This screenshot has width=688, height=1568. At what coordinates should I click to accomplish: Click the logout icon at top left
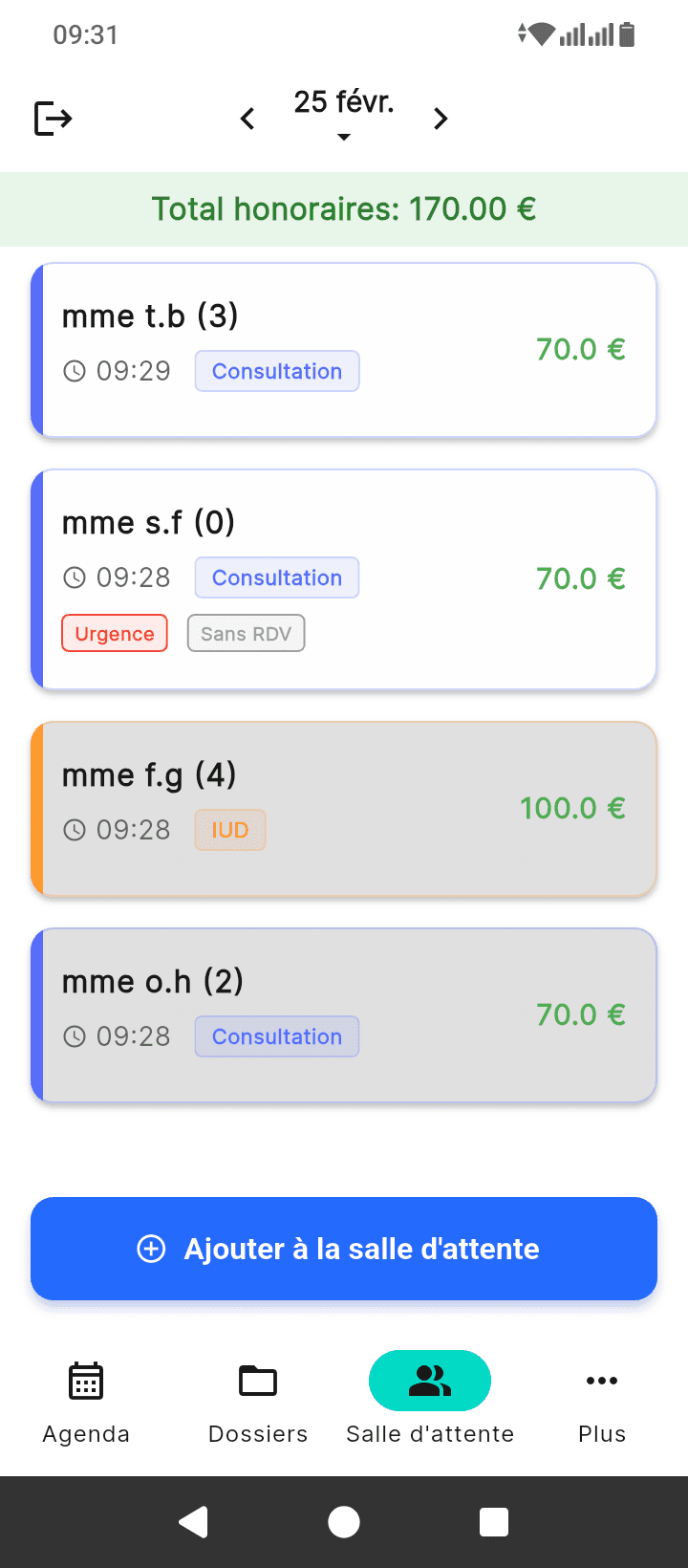(54, 118)
